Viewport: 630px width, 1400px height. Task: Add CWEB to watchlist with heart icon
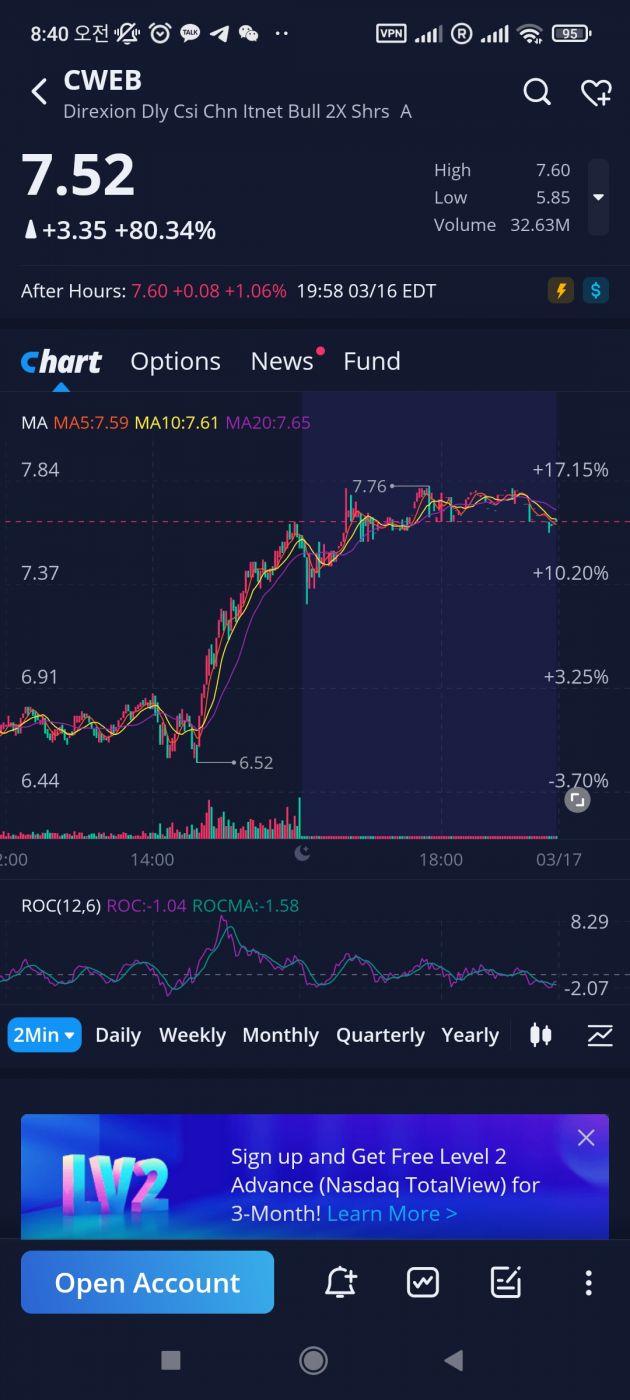pos(596,93)
